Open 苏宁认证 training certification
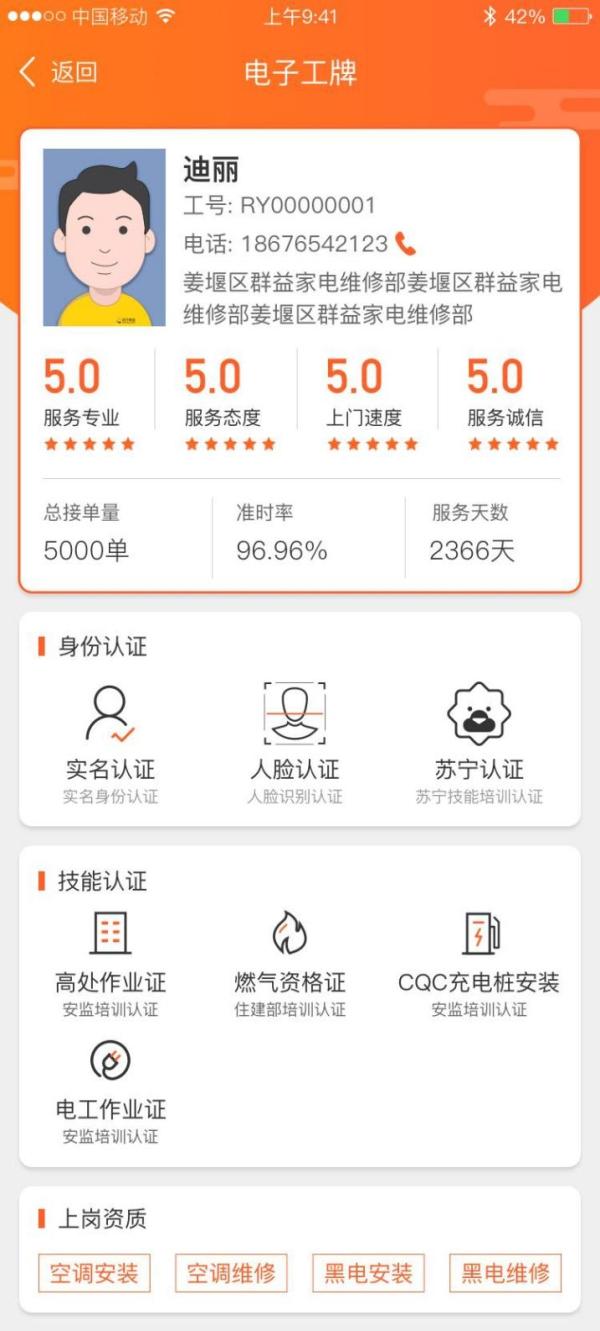The image size is (600, 1331). [479, 744]
